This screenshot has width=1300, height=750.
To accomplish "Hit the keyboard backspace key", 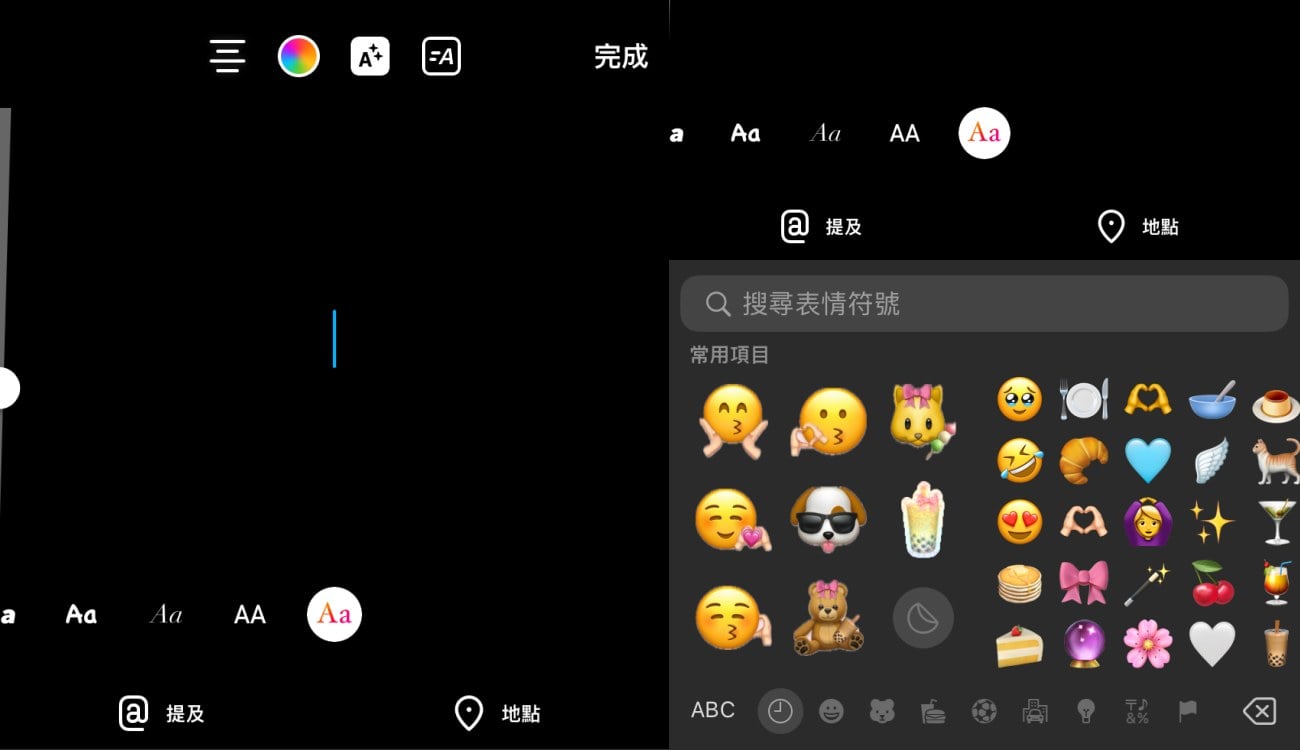I will [1259, 711].
